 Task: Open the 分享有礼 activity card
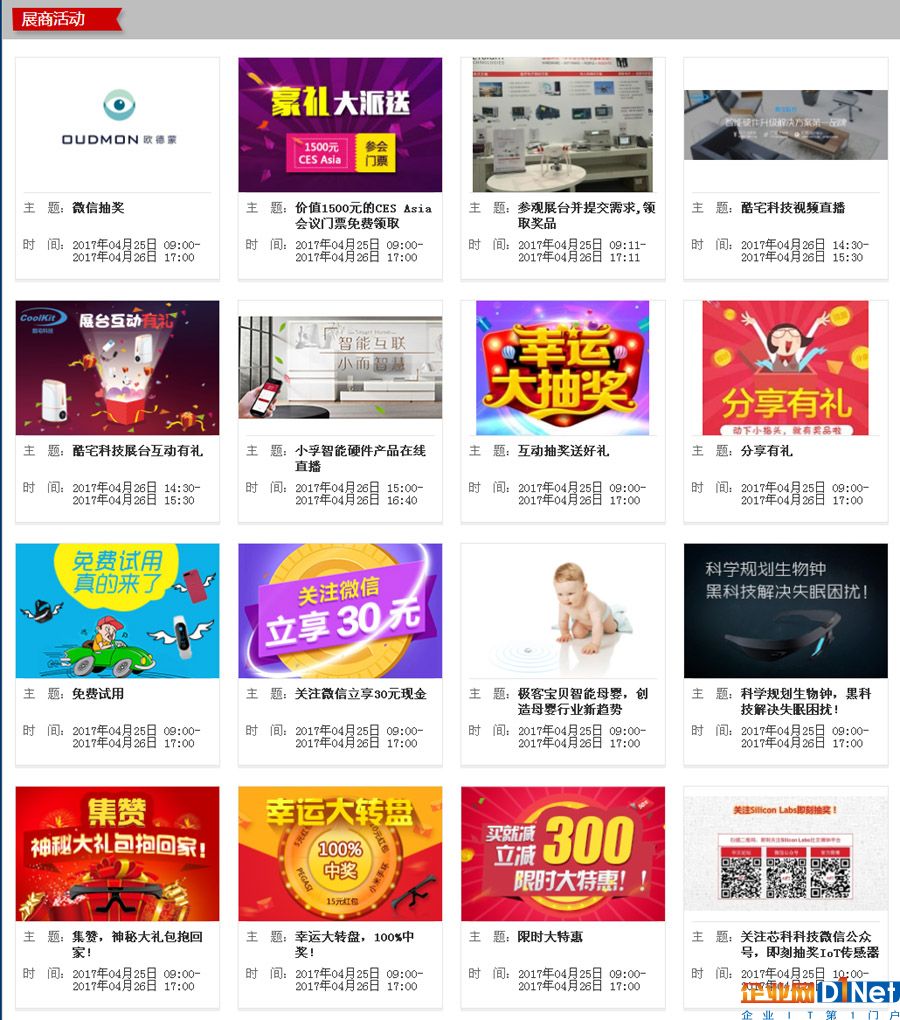tap(785, 368)
